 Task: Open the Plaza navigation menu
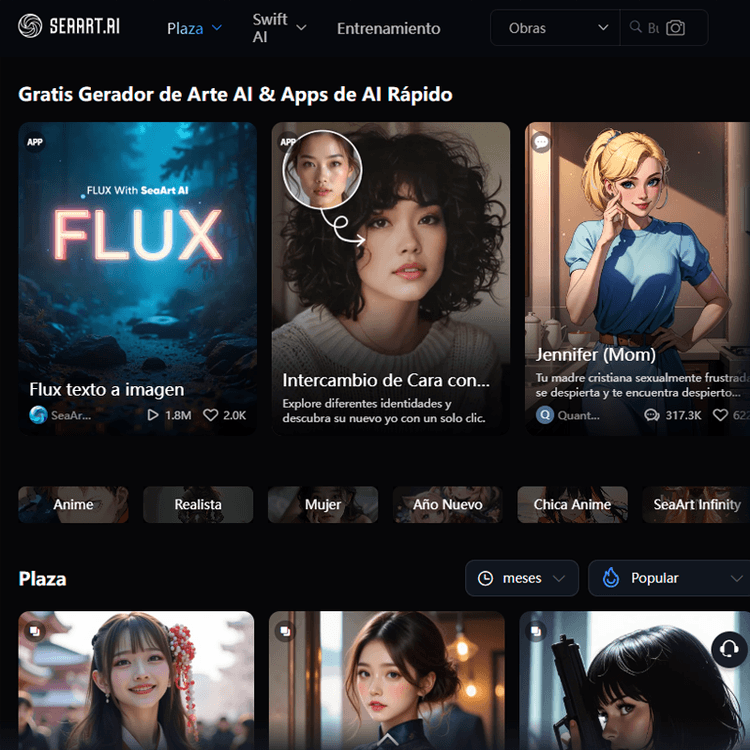click(194, 28)
